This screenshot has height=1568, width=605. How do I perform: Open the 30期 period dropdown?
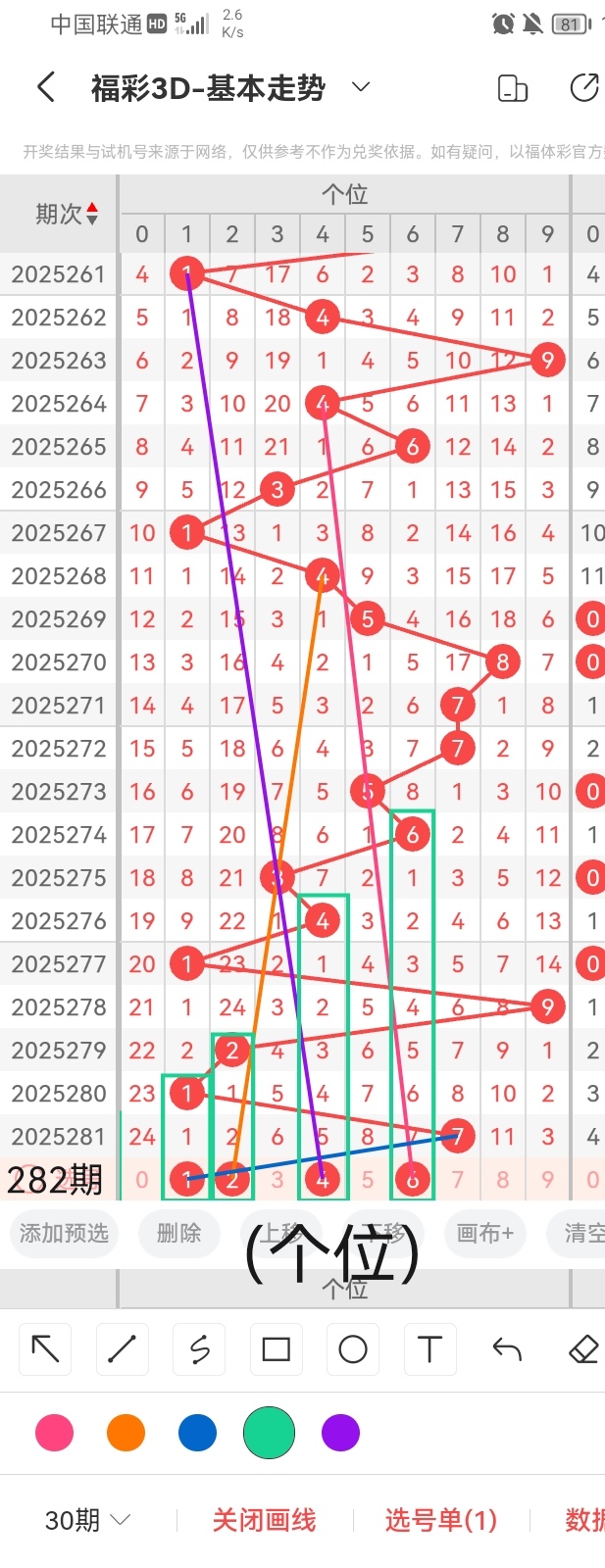click(x=87, y=1520)
